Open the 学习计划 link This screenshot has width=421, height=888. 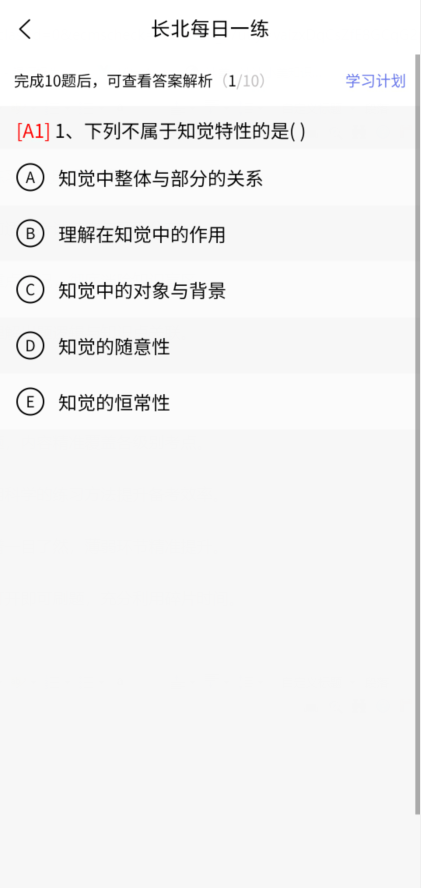pos(376,81)
